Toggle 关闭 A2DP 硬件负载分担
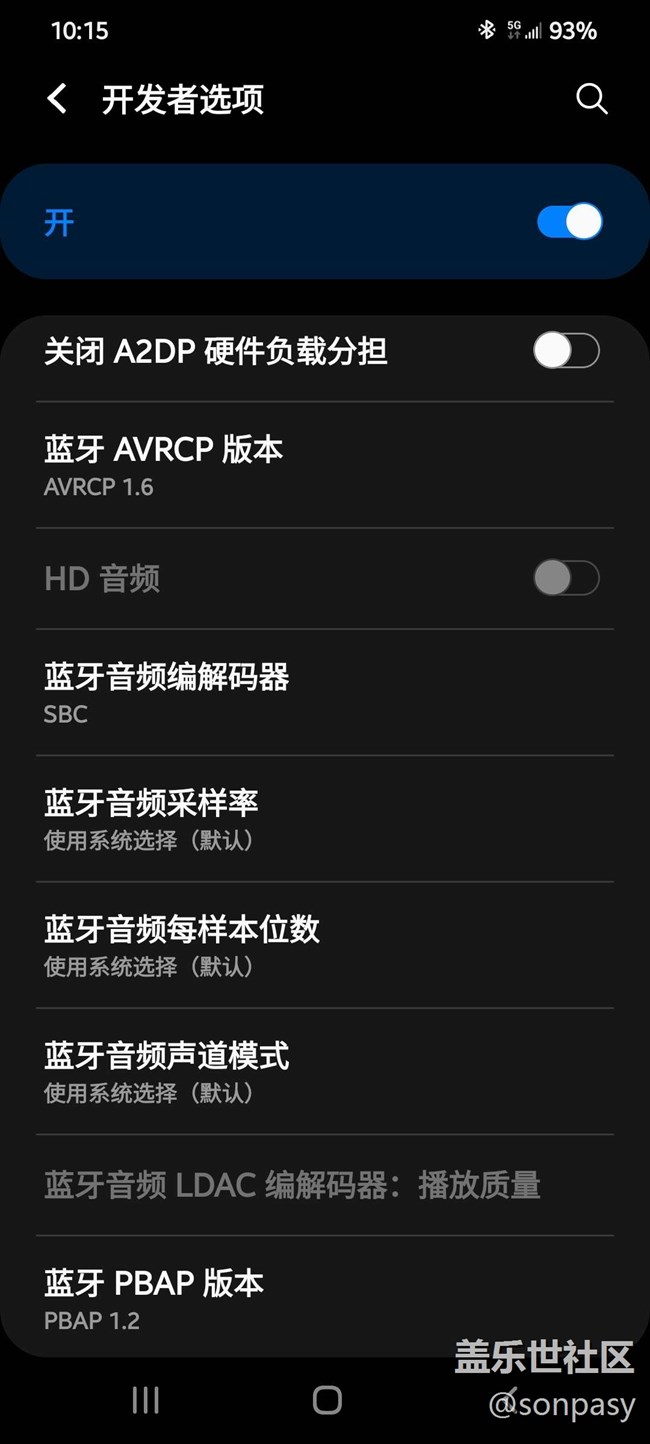Image resolution: width=650 pixels, height=1444 pixels. point(566,351)
